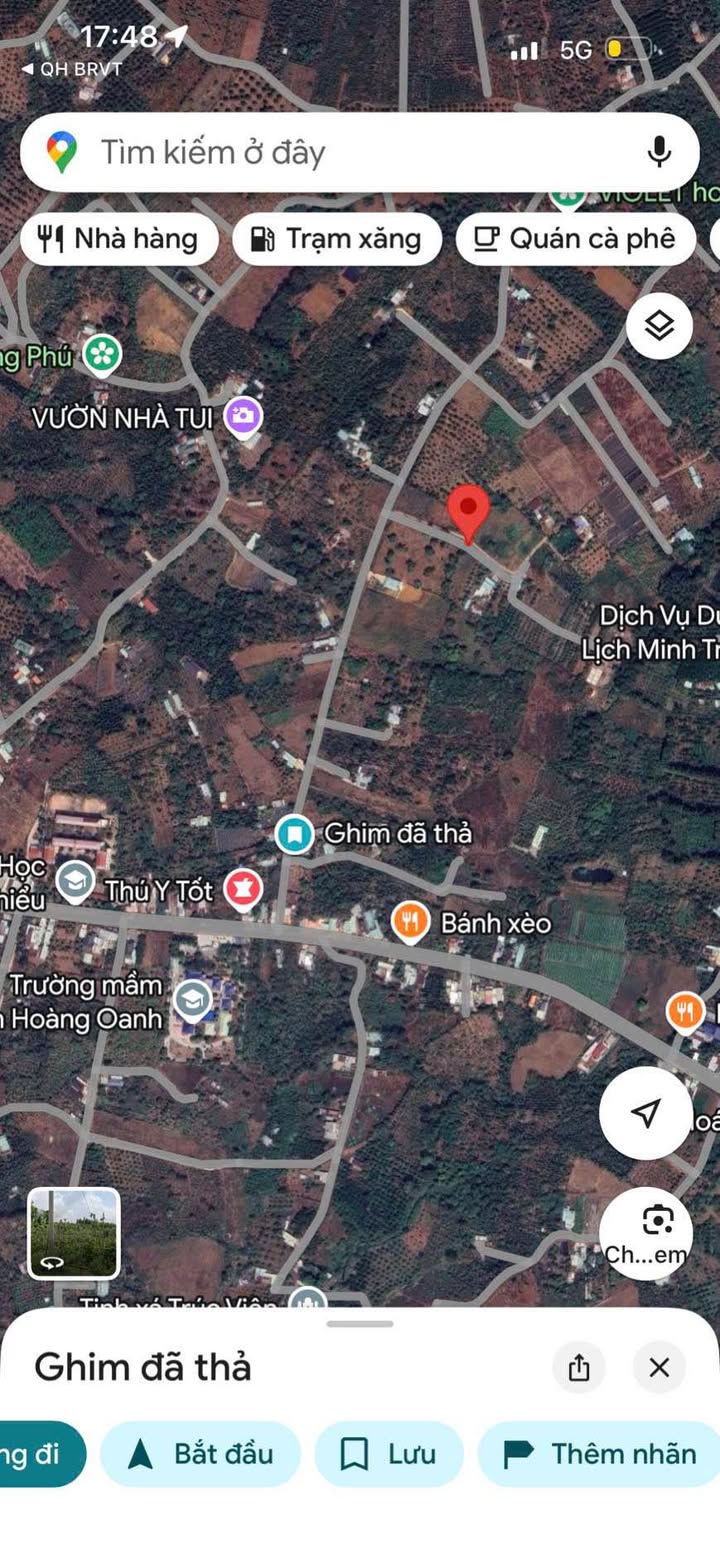Open the Street View thumbnail

tap(74, 1233)
